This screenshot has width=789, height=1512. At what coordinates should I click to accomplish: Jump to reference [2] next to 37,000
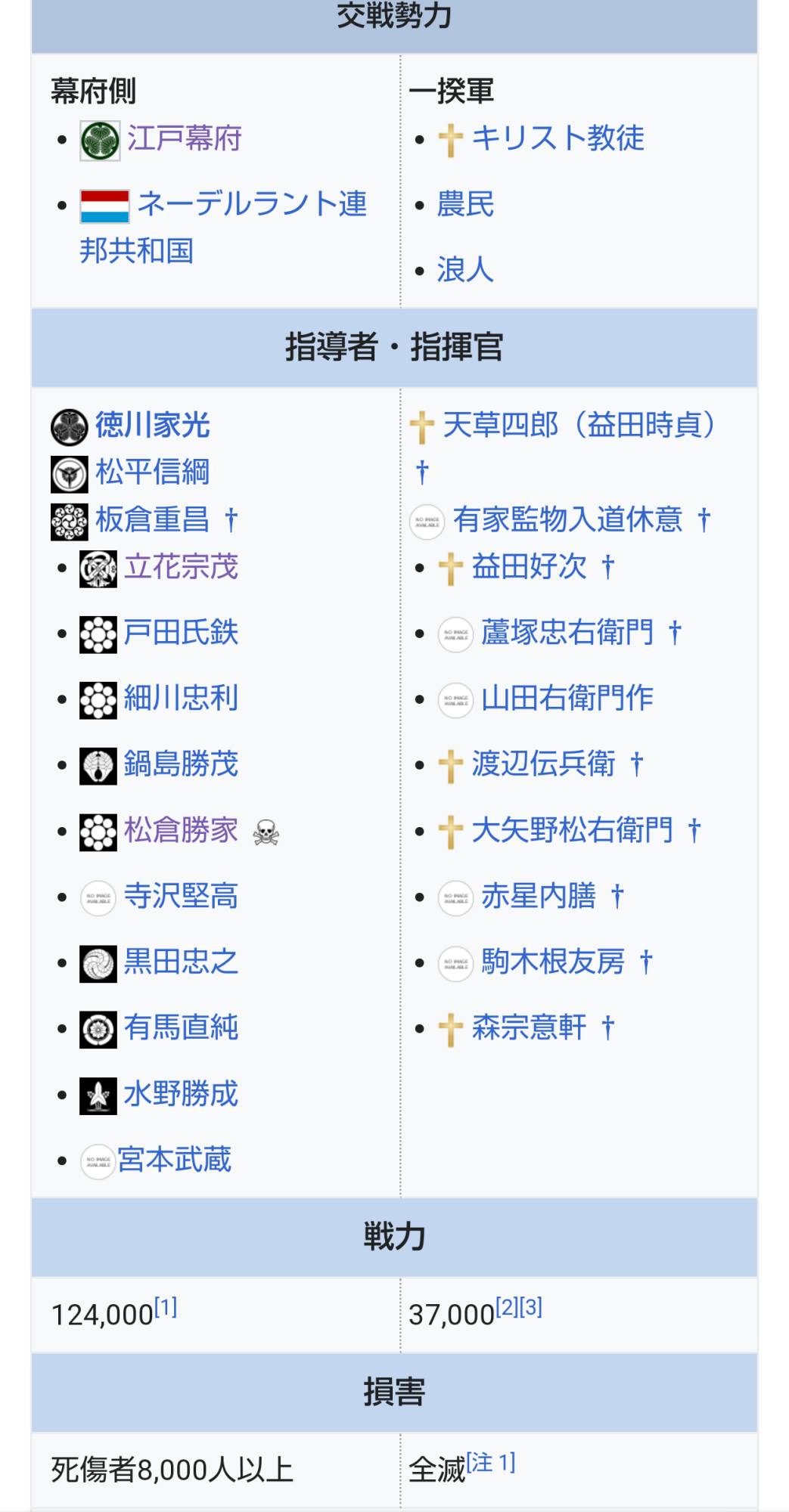pyautogui.click(x=508, y=1307)
